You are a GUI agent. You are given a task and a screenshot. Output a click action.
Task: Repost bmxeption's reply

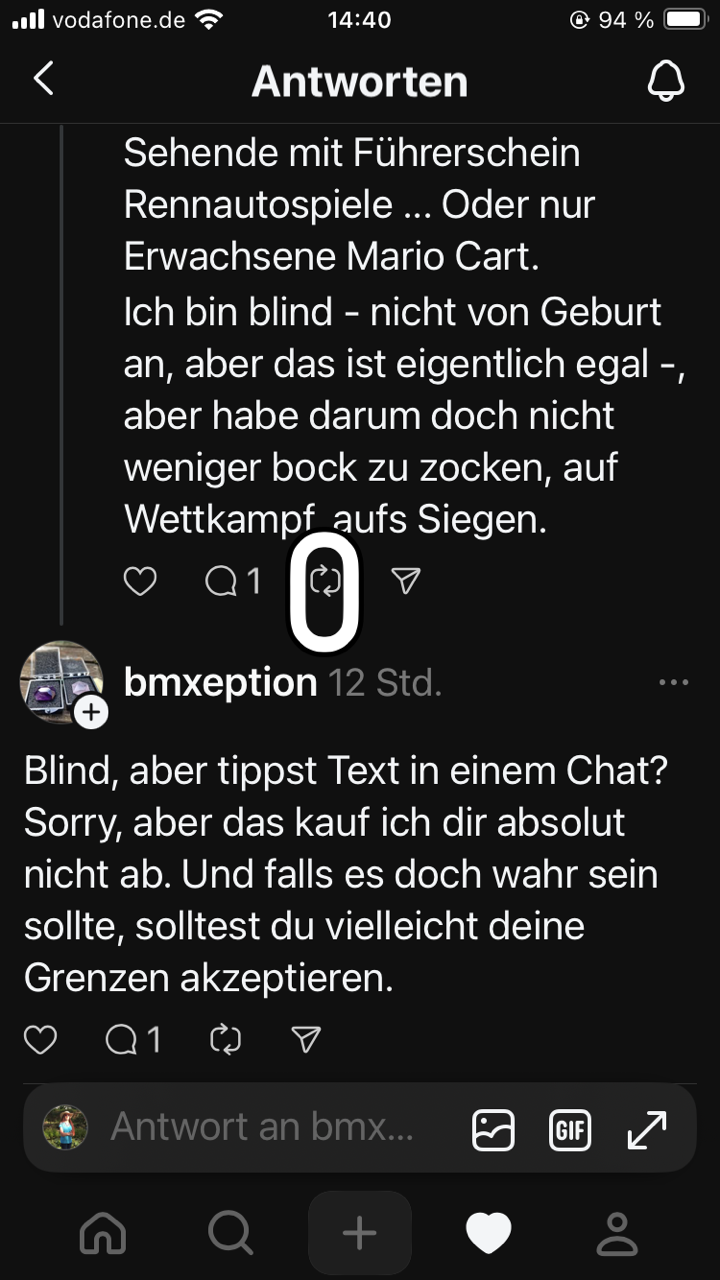(226, 1041)
